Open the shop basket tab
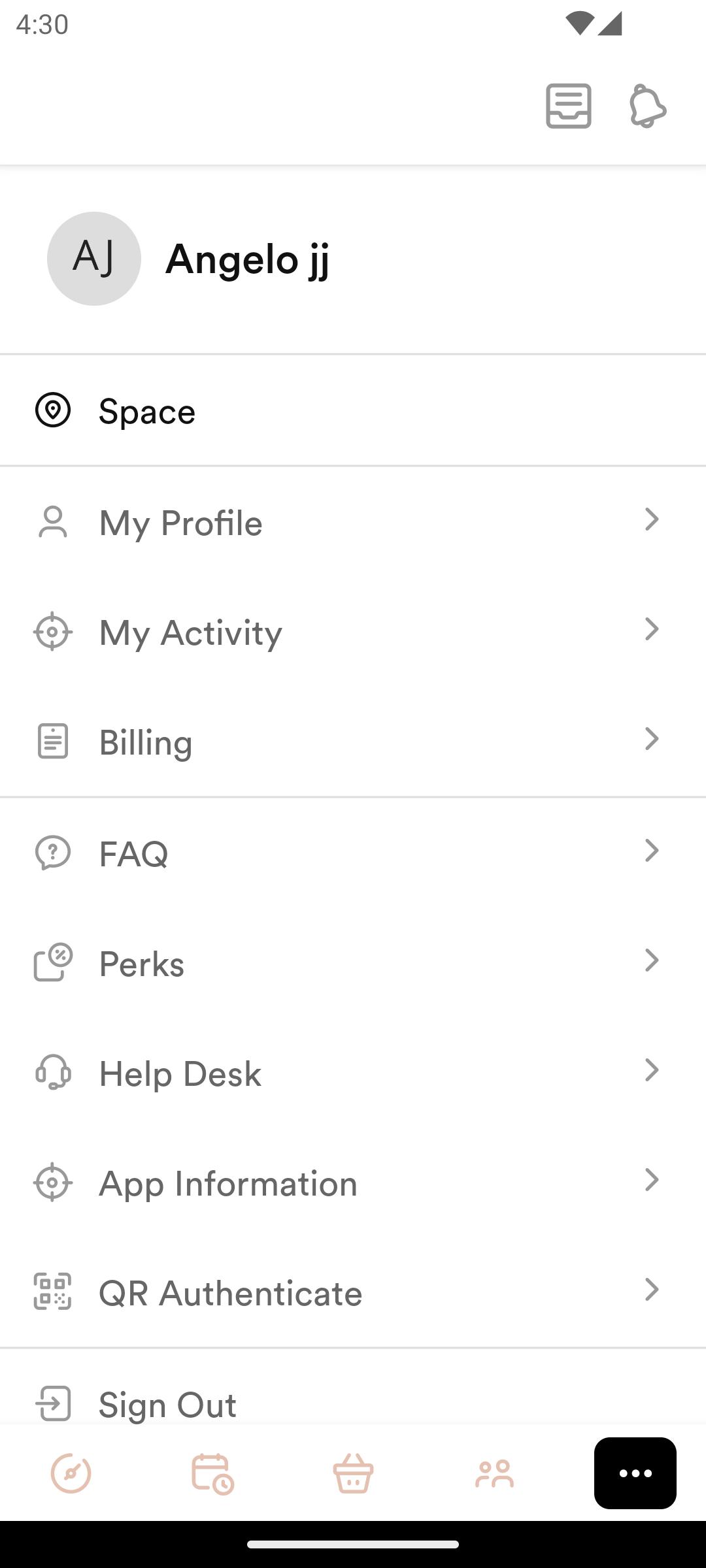 (x=353, y=1473)
